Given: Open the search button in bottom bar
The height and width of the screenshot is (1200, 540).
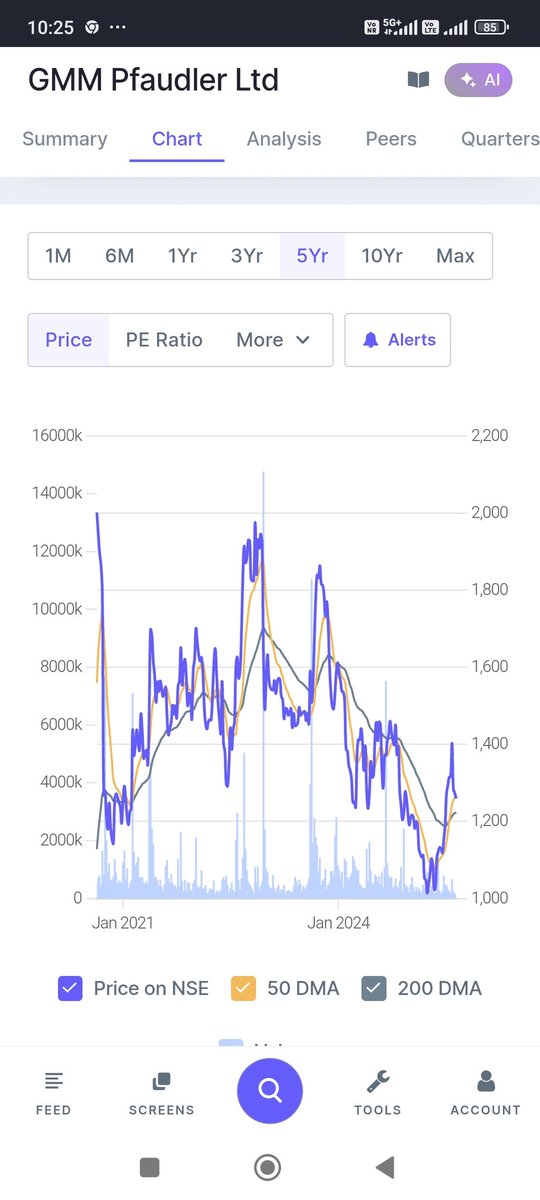Looking at the screenshot, I should pos(270,1091).
